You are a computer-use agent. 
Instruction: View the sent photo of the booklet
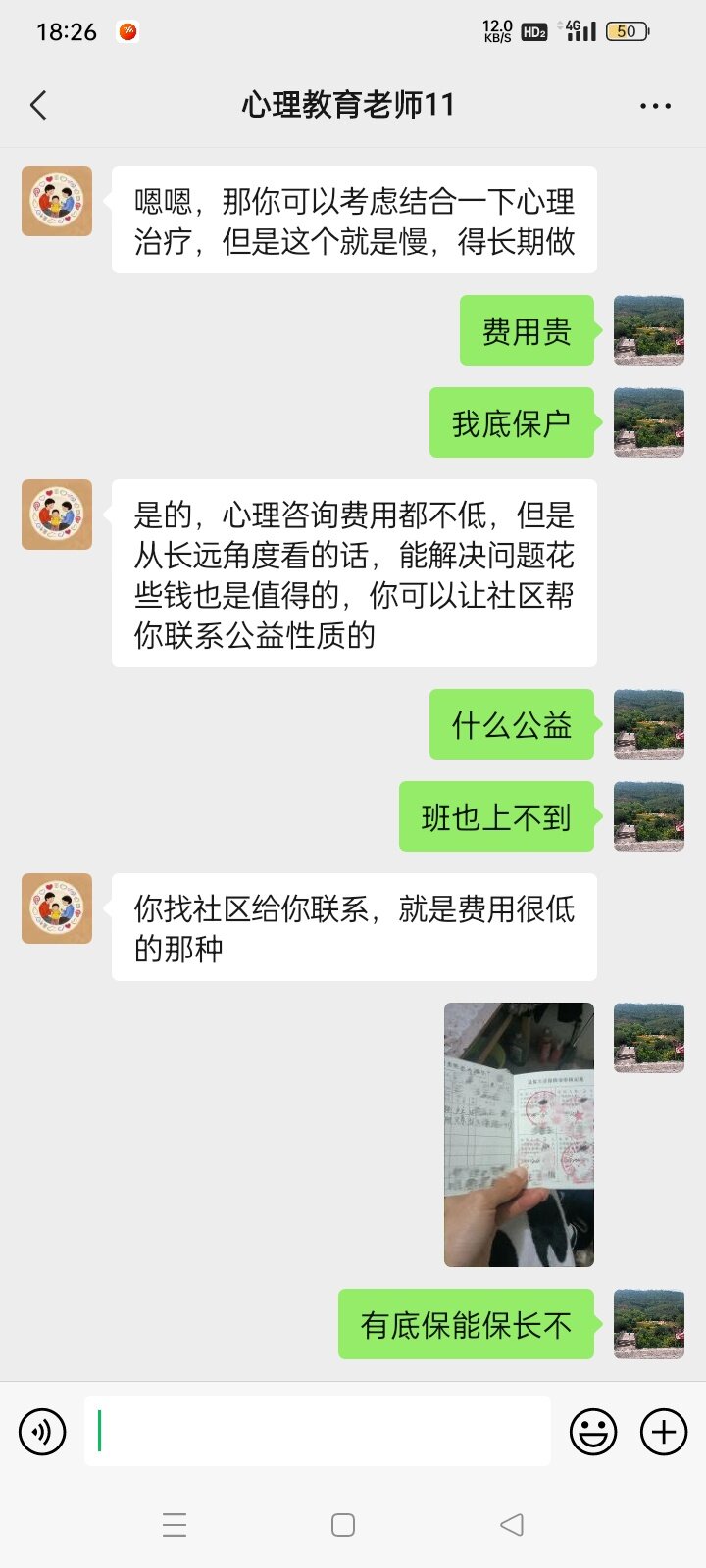click(x=519, y=1135)
